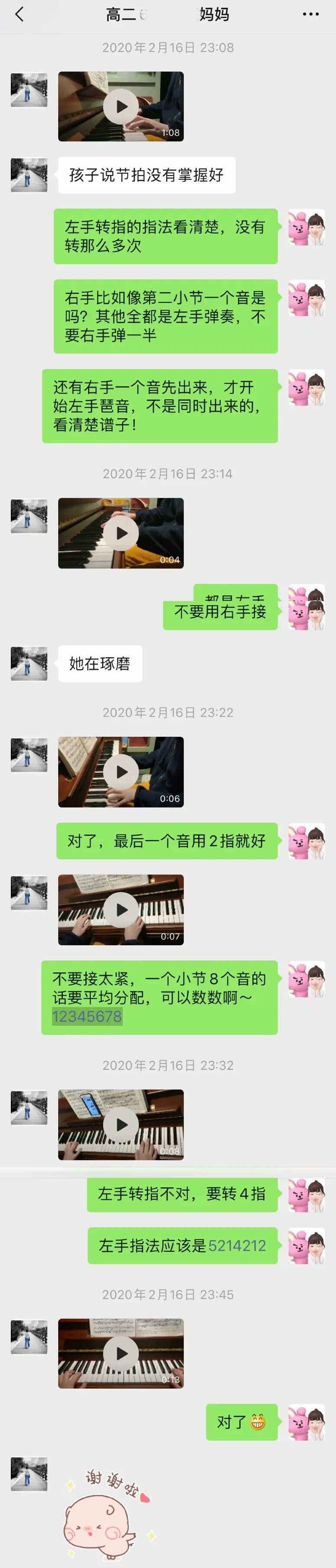Play the 0:08 piano video
The width and height of the screenshot is (336, 1568).
click(121, 1124)
